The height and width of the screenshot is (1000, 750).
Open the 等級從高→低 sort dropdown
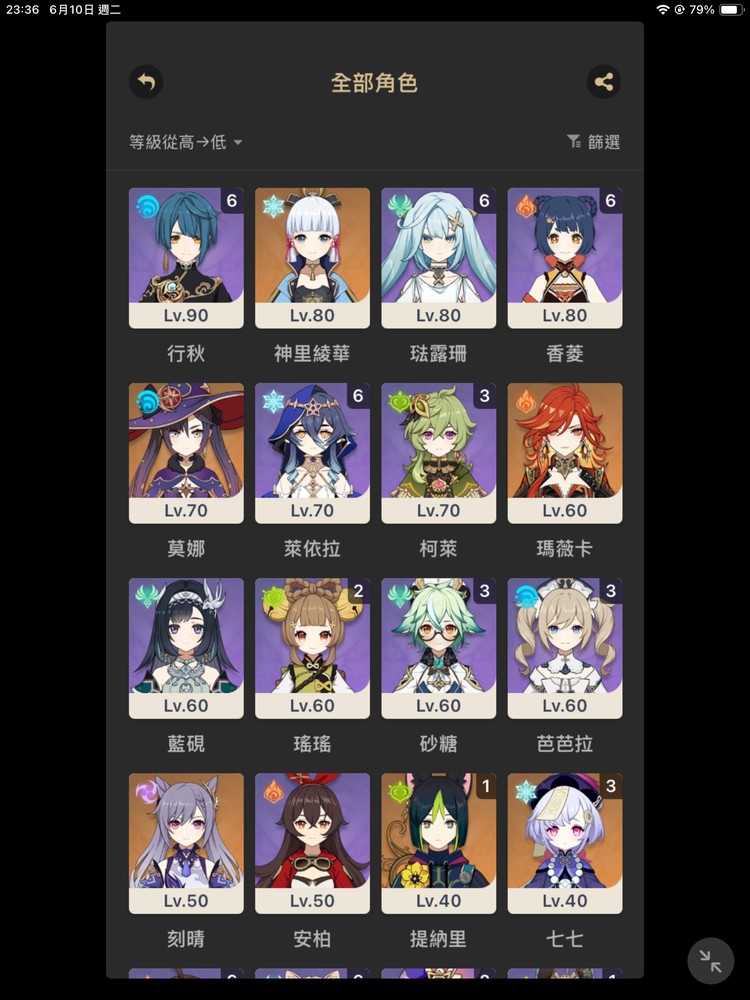186,142
